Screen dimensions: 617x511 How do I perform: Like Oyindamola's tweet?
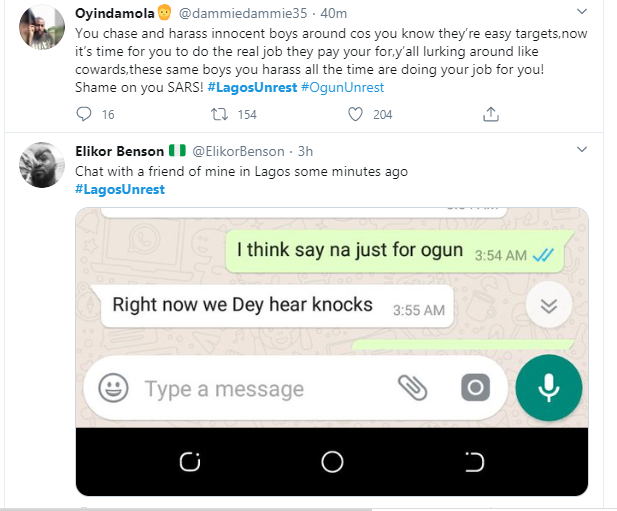(355, 115)
